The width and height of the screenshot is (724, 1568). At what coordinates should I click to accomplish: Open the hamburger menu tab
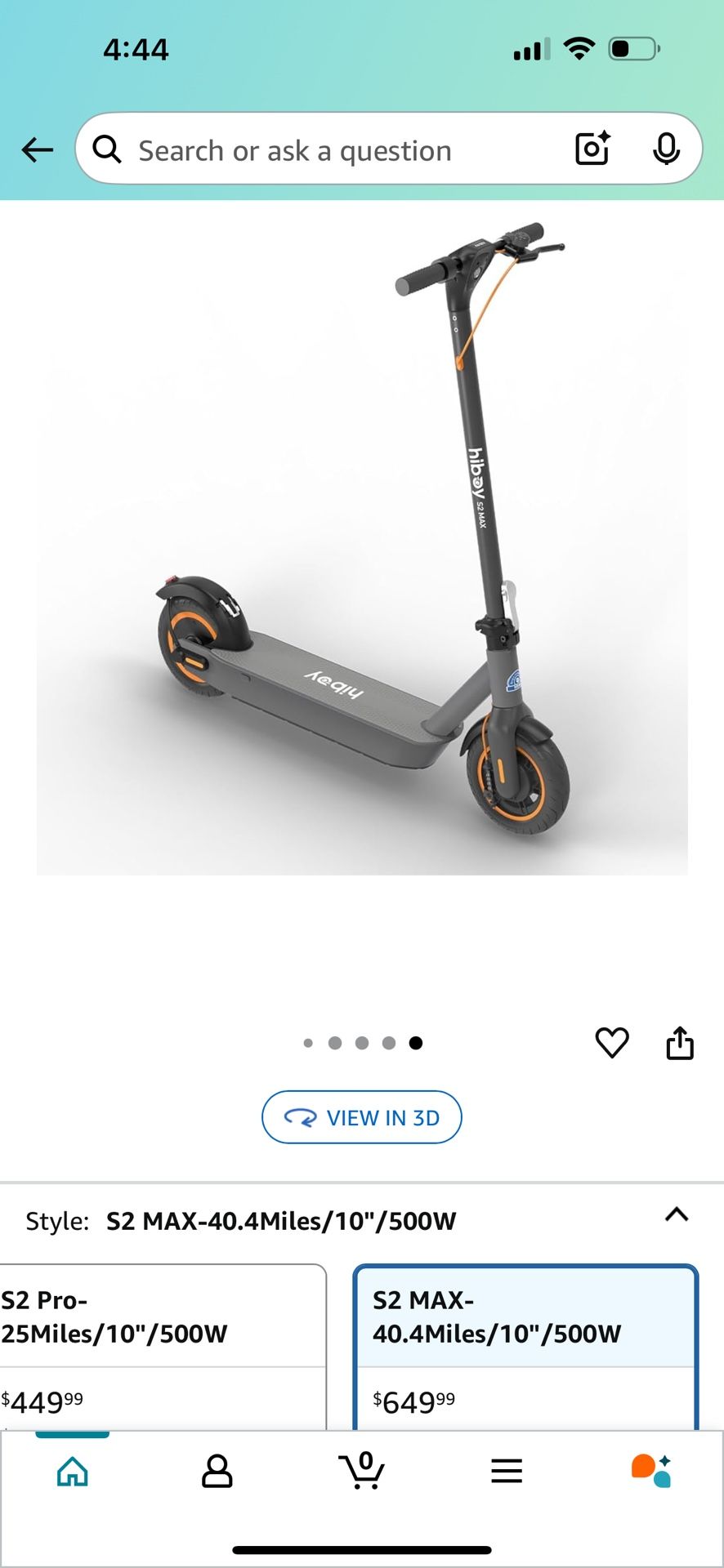click(x=507, y=1472)
